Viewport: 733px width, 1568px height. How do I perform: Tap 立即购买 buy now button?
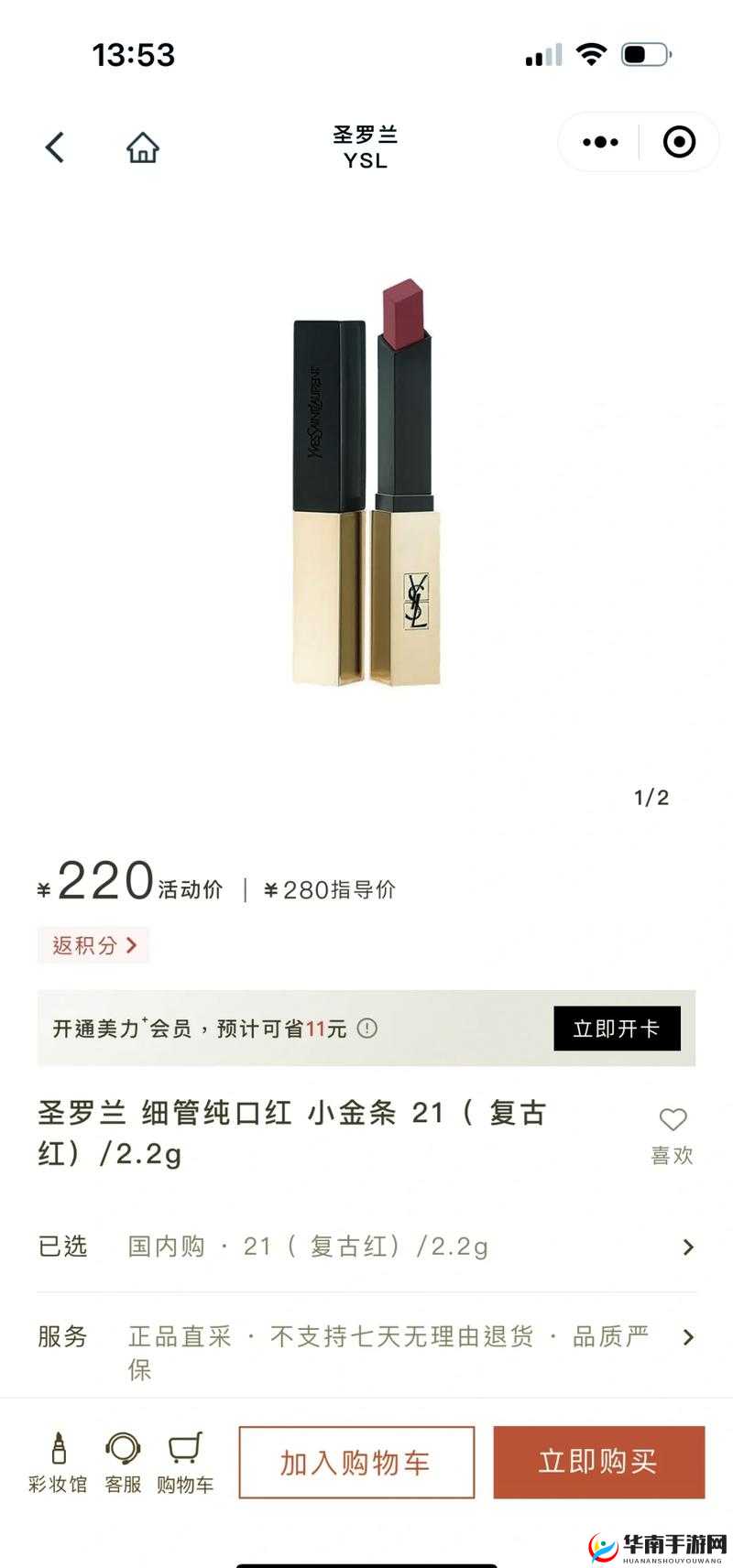599,1463
